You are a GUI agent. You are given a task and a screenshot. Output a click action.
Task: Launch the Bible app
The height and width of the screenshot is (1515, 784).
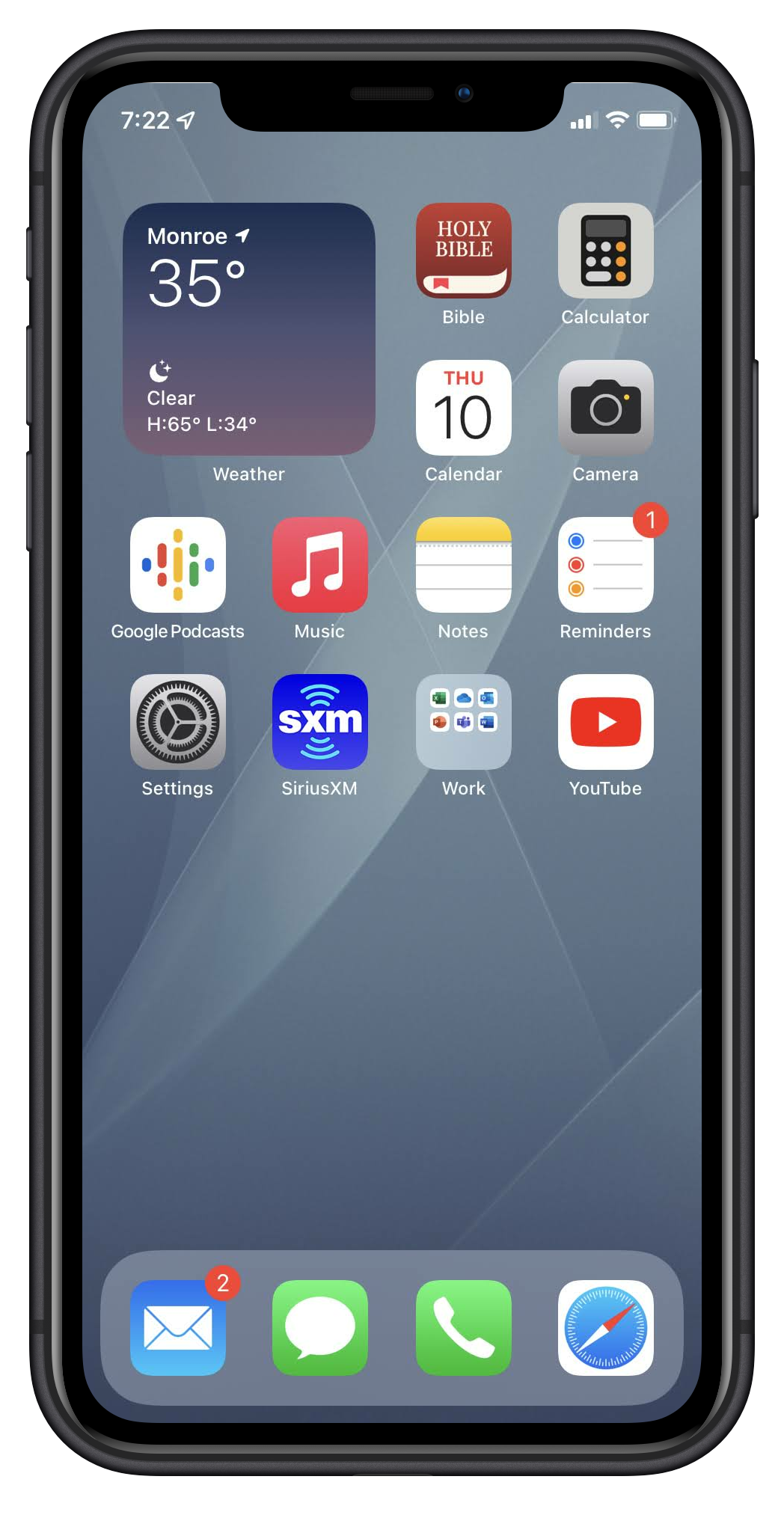click(x=464, y=251)
